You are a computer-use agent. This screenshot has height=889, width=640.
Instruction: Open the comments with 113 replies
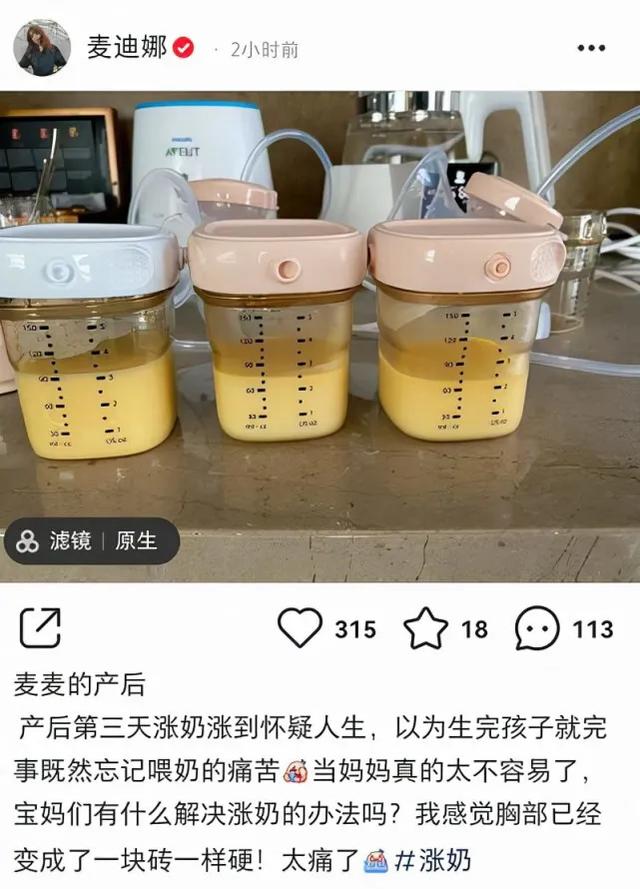click(x=537, y=629)
